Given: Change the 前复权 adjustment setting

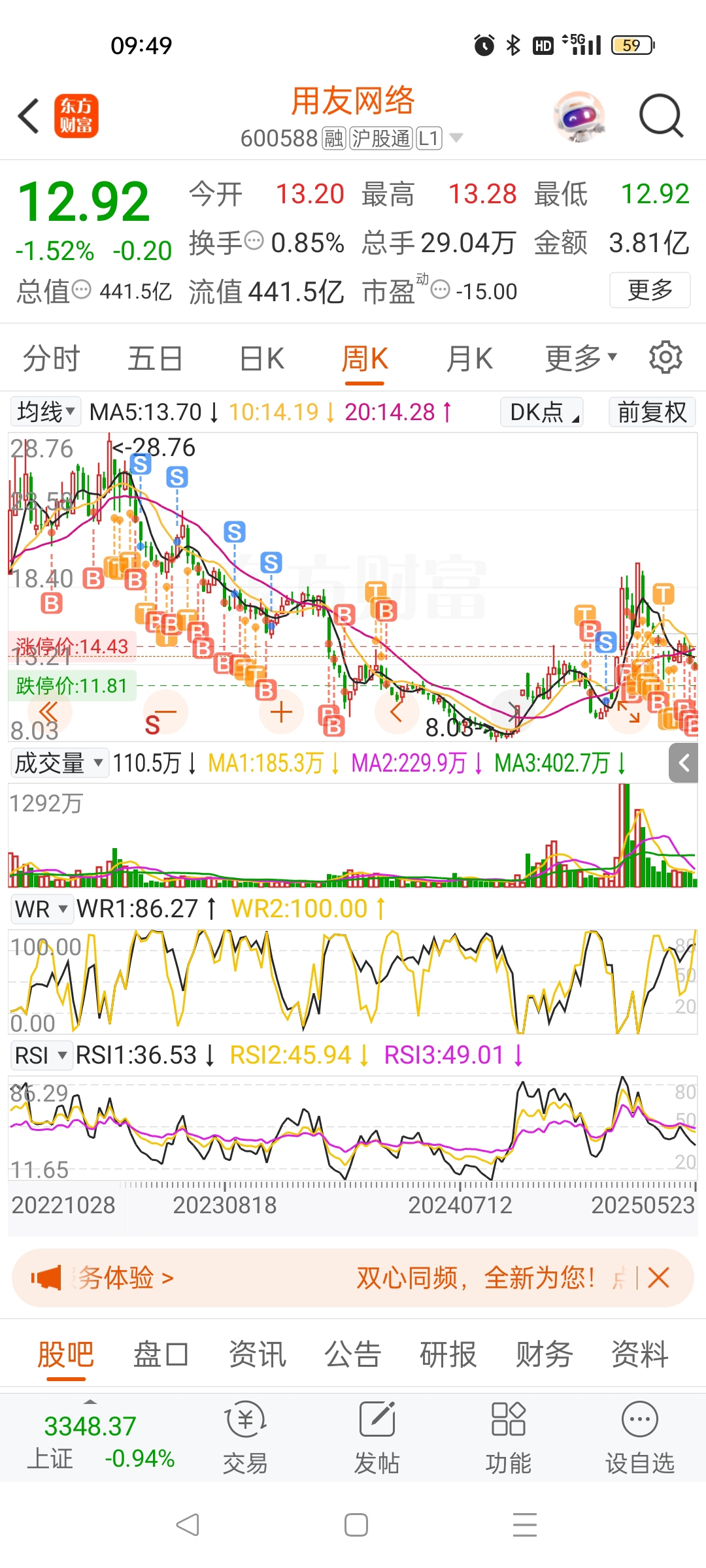Looking at the screenshot, I should point(652,412).
